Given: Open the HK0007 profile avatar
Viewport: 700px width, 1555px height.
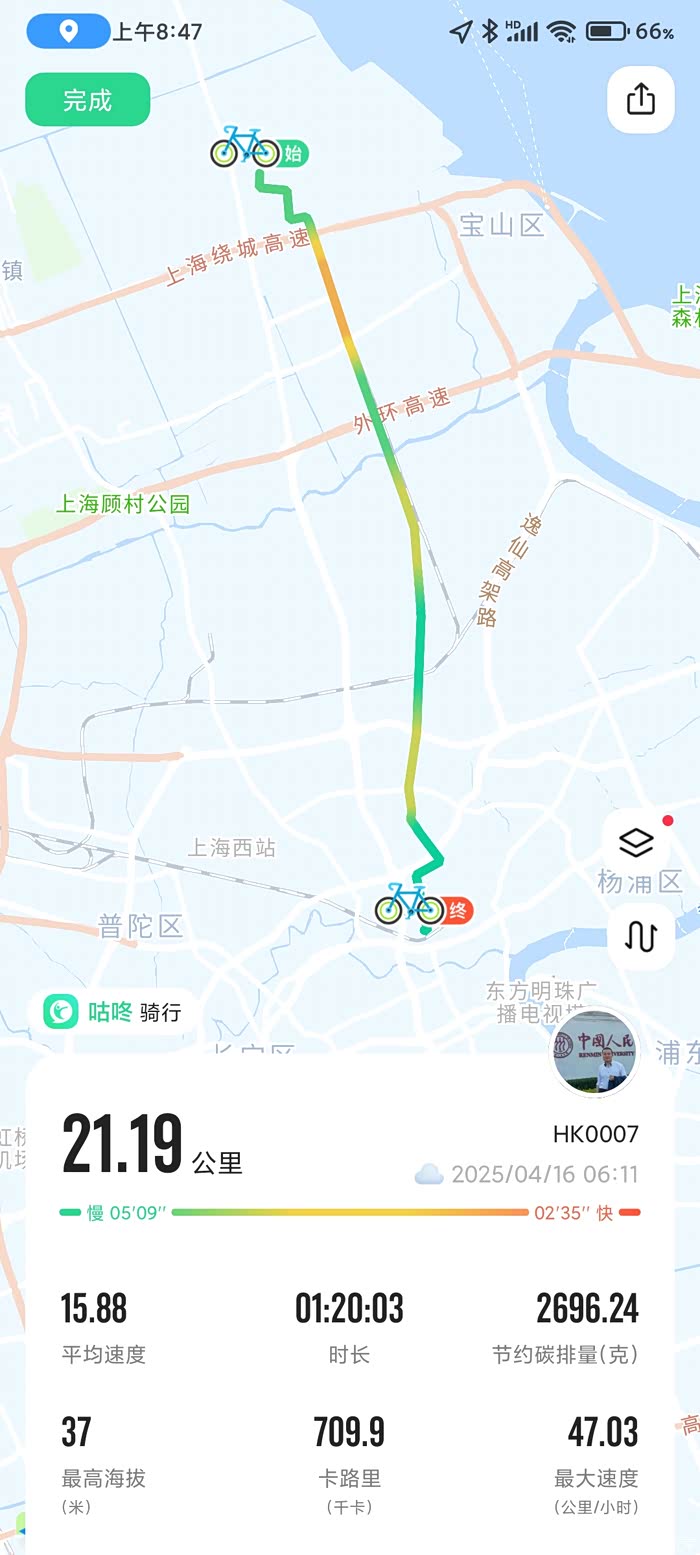Looking at the screenshot, I should click(x=596, y=1052).
